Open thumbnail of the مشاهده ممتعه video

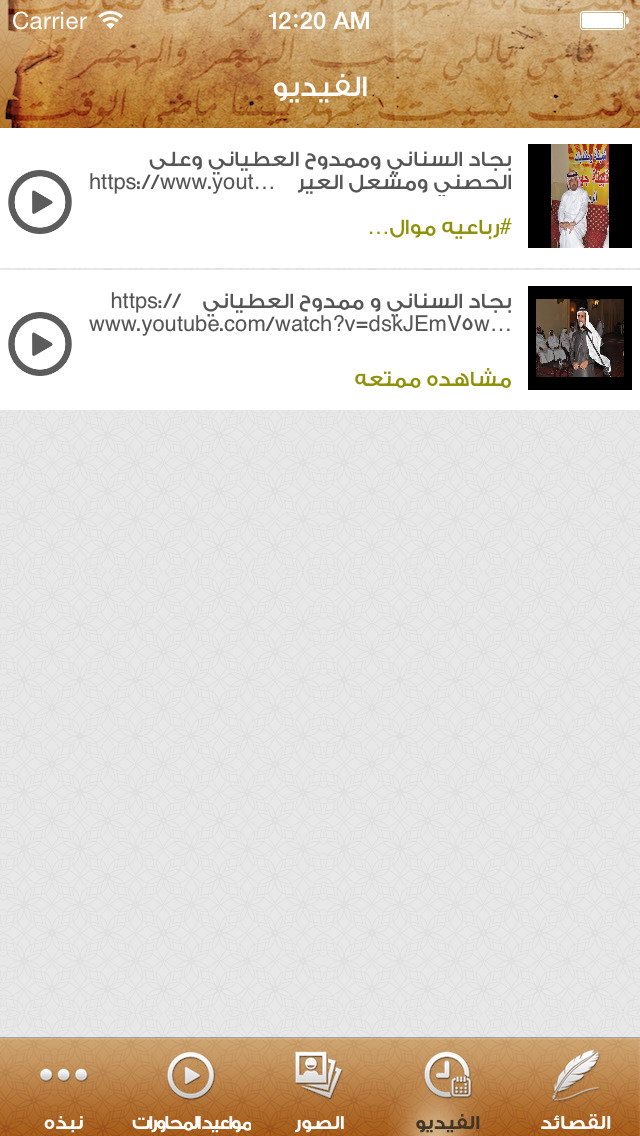580,338
